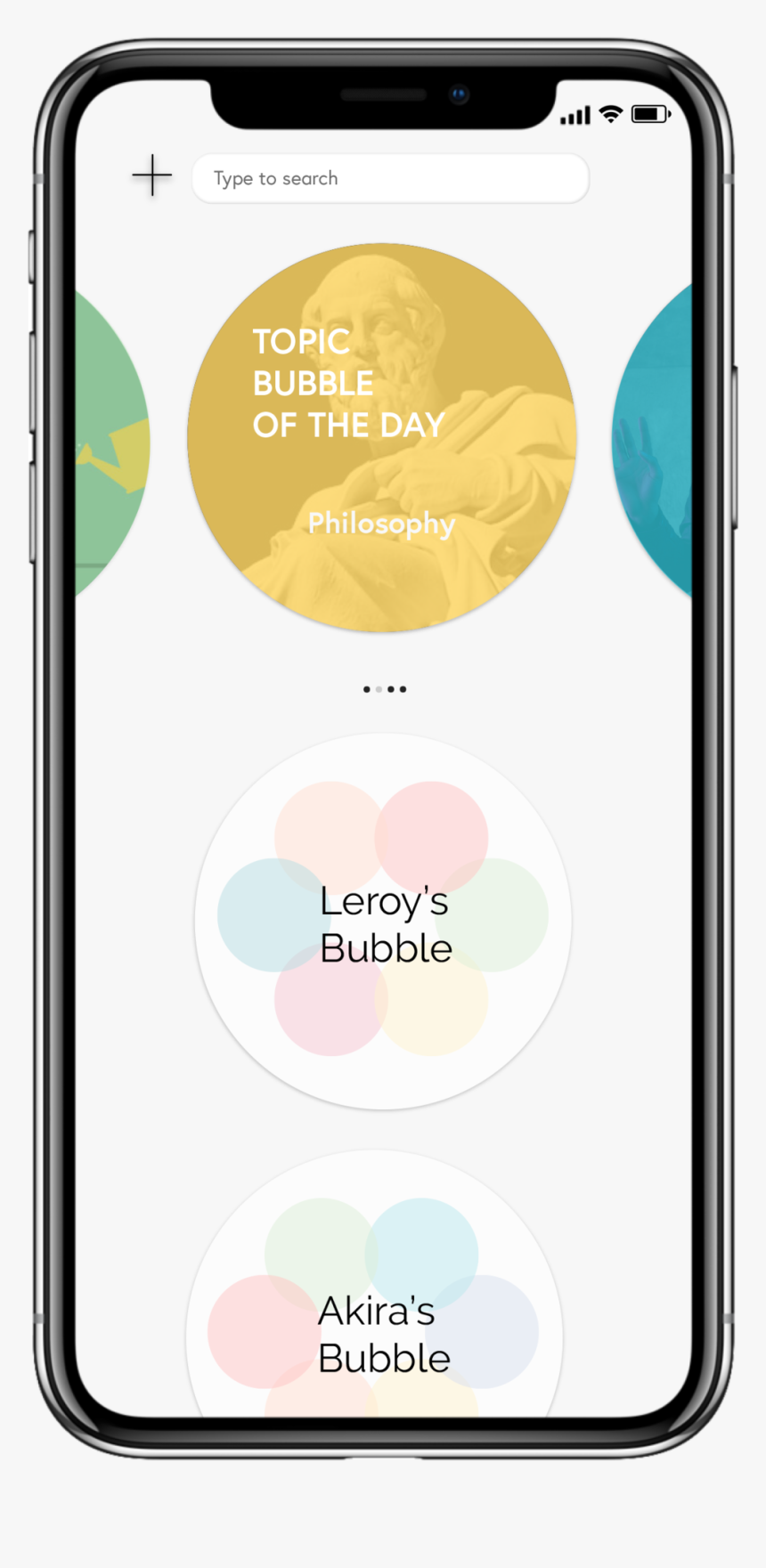Screen dimensions: 766x1568
Task: Open Leroy's Bubble
Action: (383, 922)
